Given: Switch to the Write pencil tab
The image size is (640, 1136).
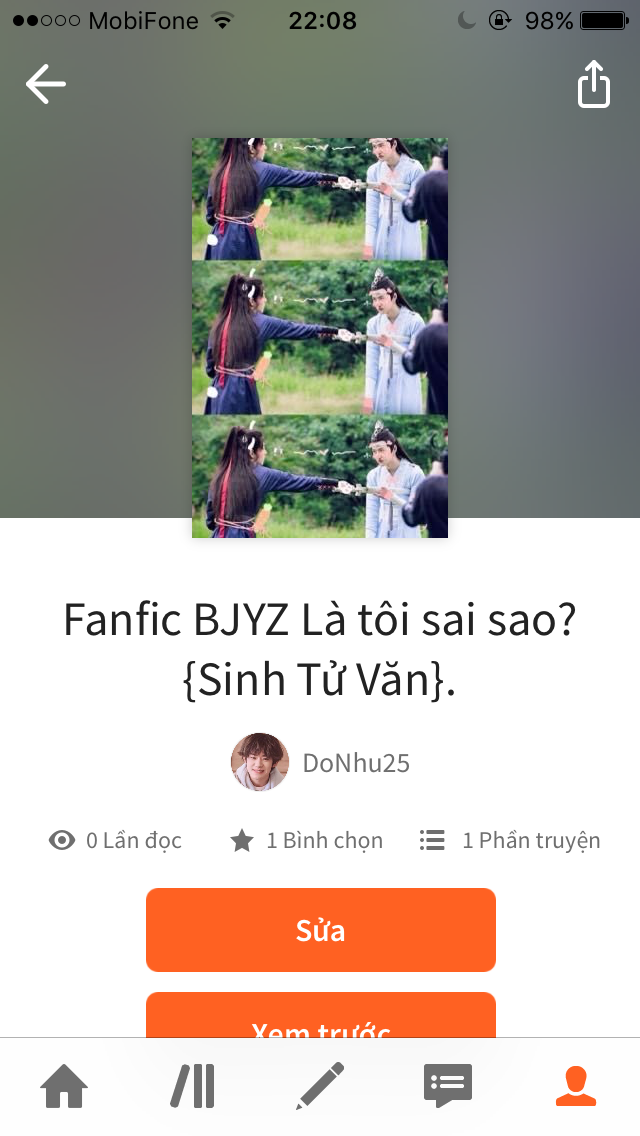Looking at the screenshot, I should [x=320, y=1086].
